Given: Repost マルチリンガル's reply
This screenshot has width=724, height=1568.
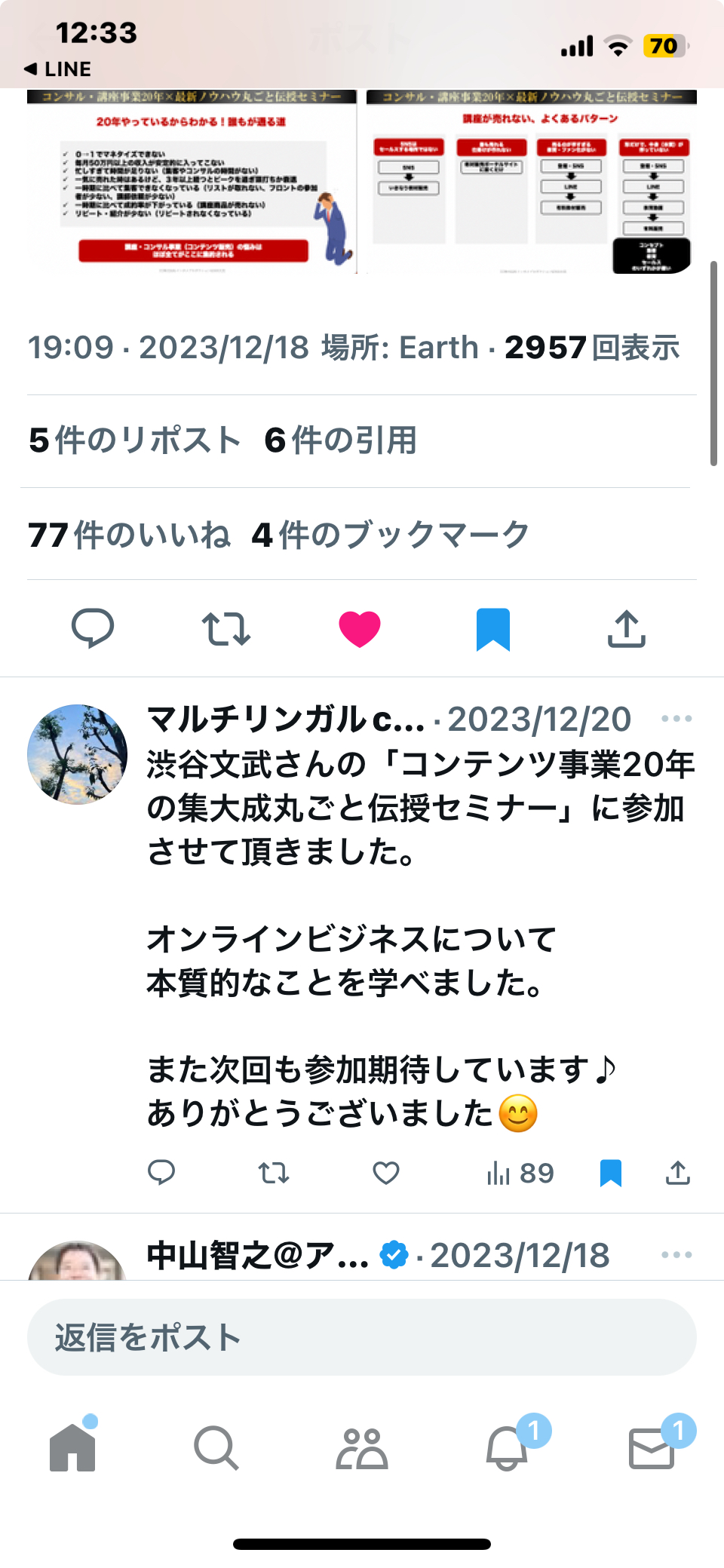Looking at the screenshot, I should pos(274,1173).
